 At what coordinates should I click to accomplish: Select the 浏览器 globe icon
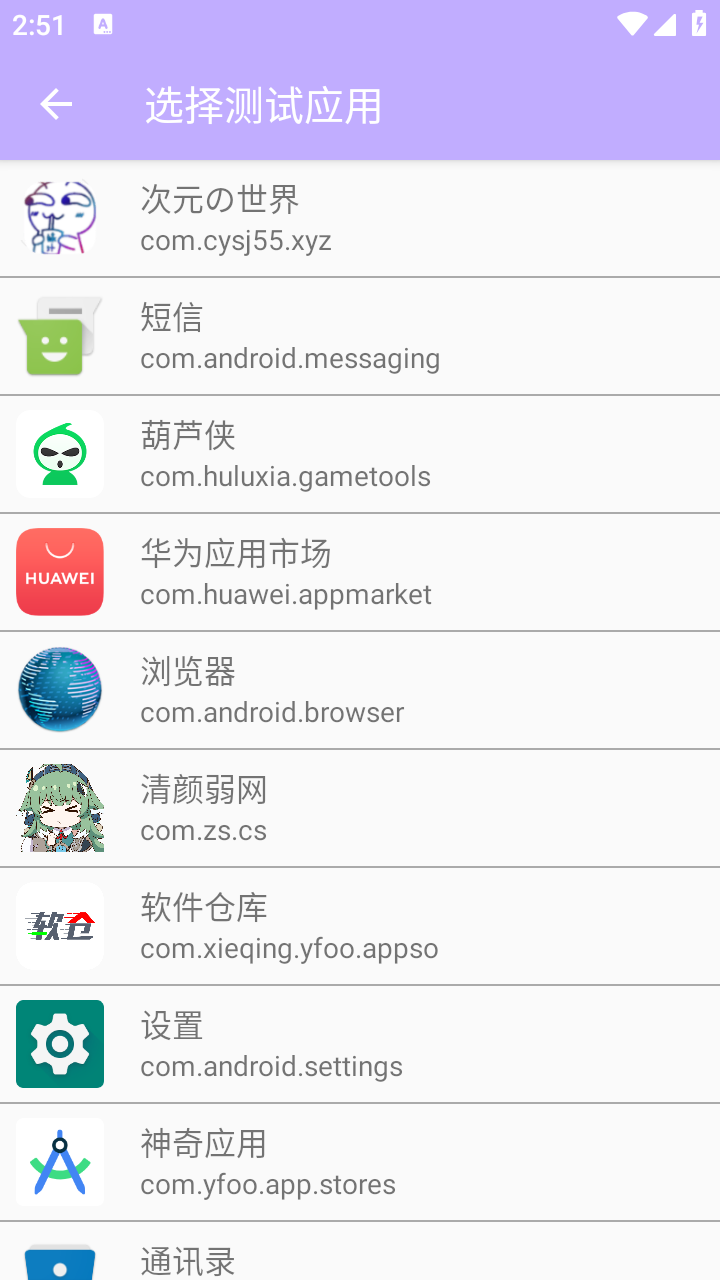tap(59, 690)
